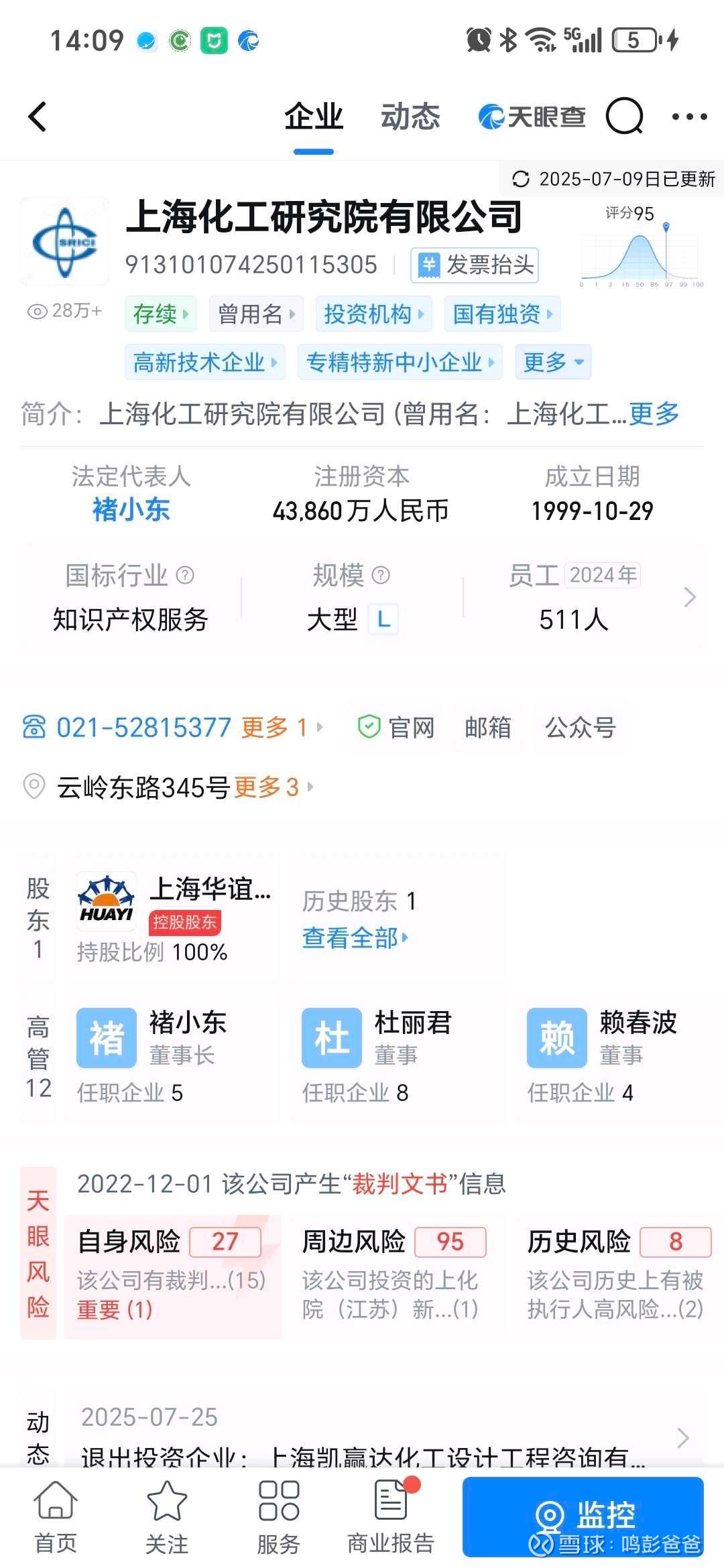The width and height of the screenshot is (724, 1568).
Task: Open the 曾用名 chip
Action: click(256, 314)
